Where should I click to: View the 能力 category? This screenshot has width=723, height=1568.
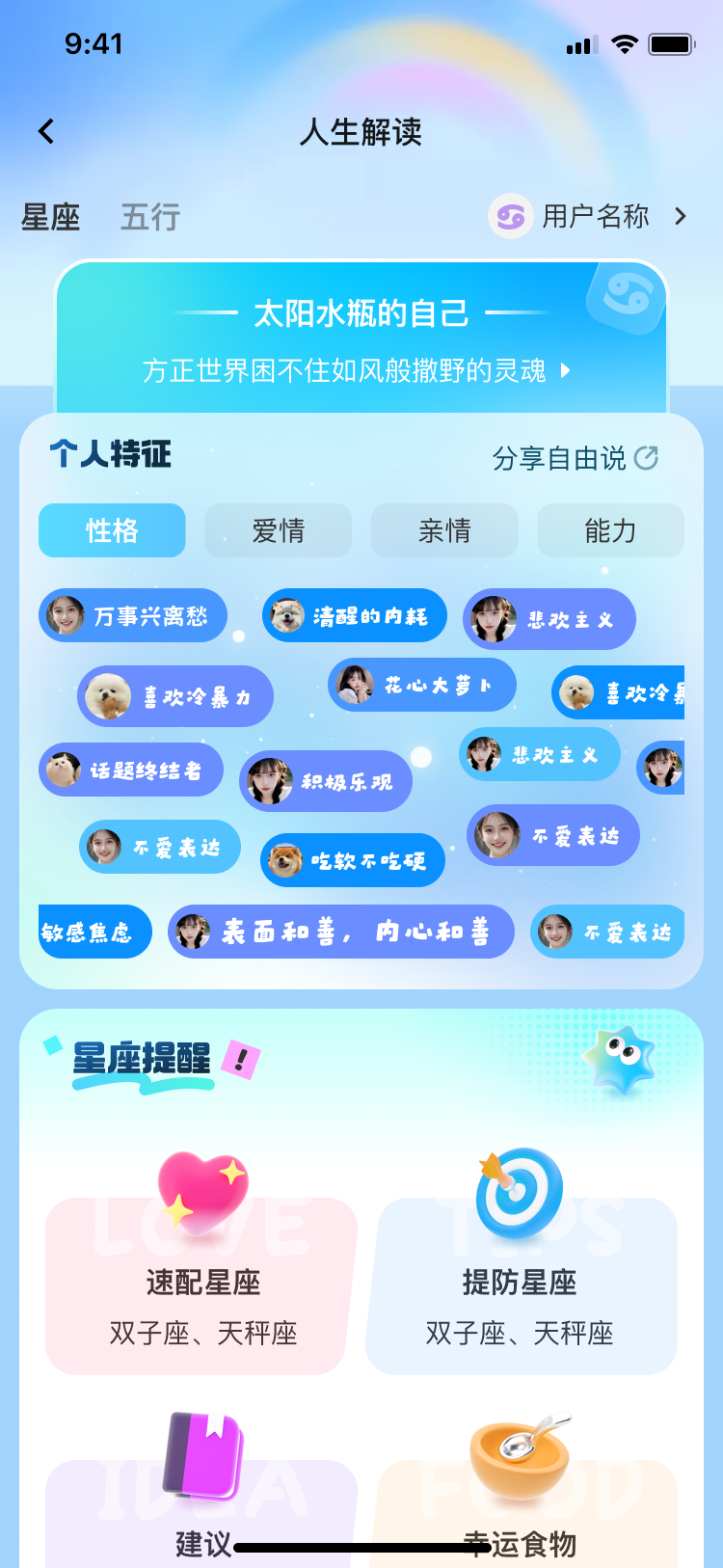pos(610,530)
